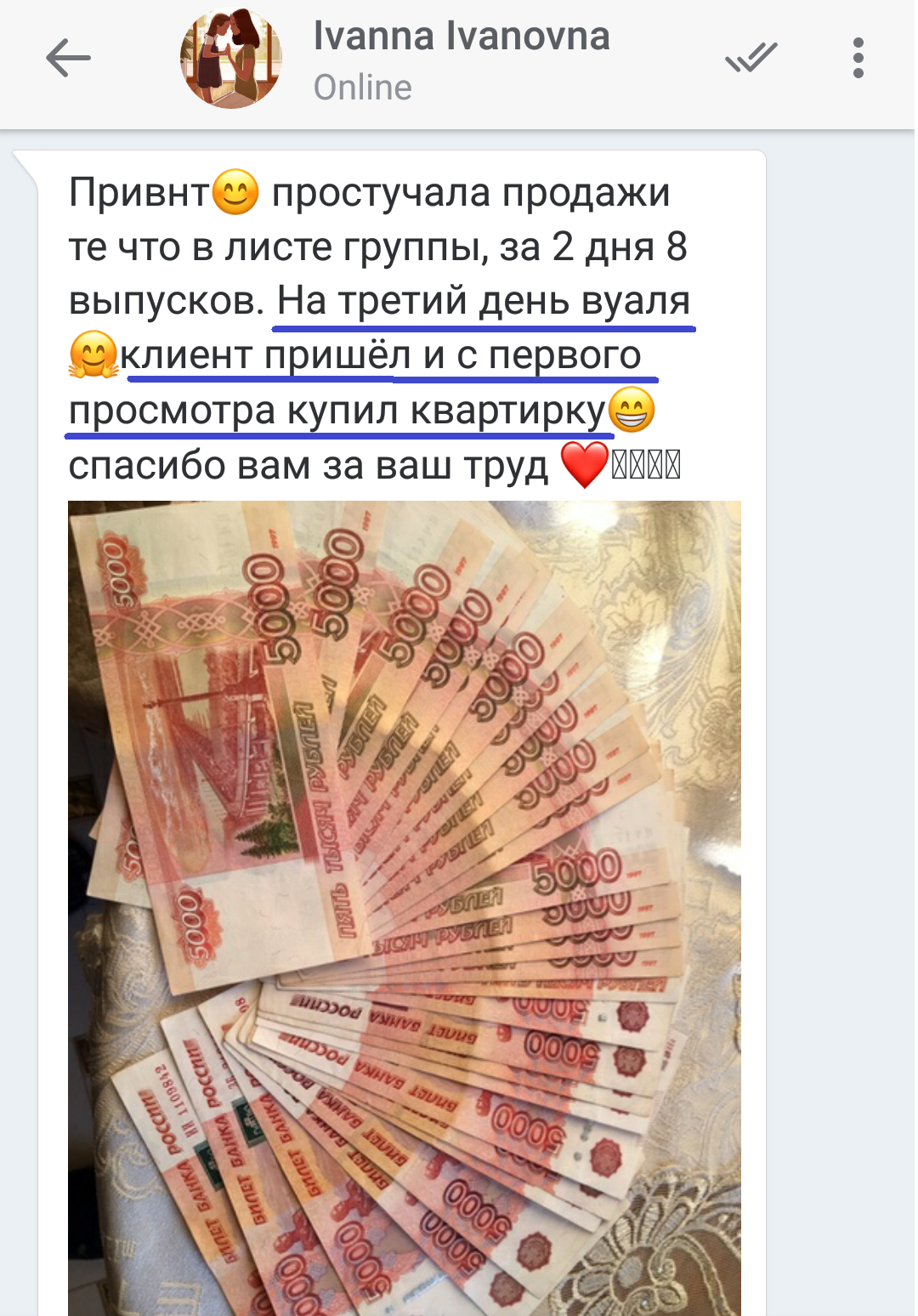This screenshot has height=1316, width=918.
Task: Go back from Ivanna Ivanovna's chat
Action: click(x=68, y=59)
